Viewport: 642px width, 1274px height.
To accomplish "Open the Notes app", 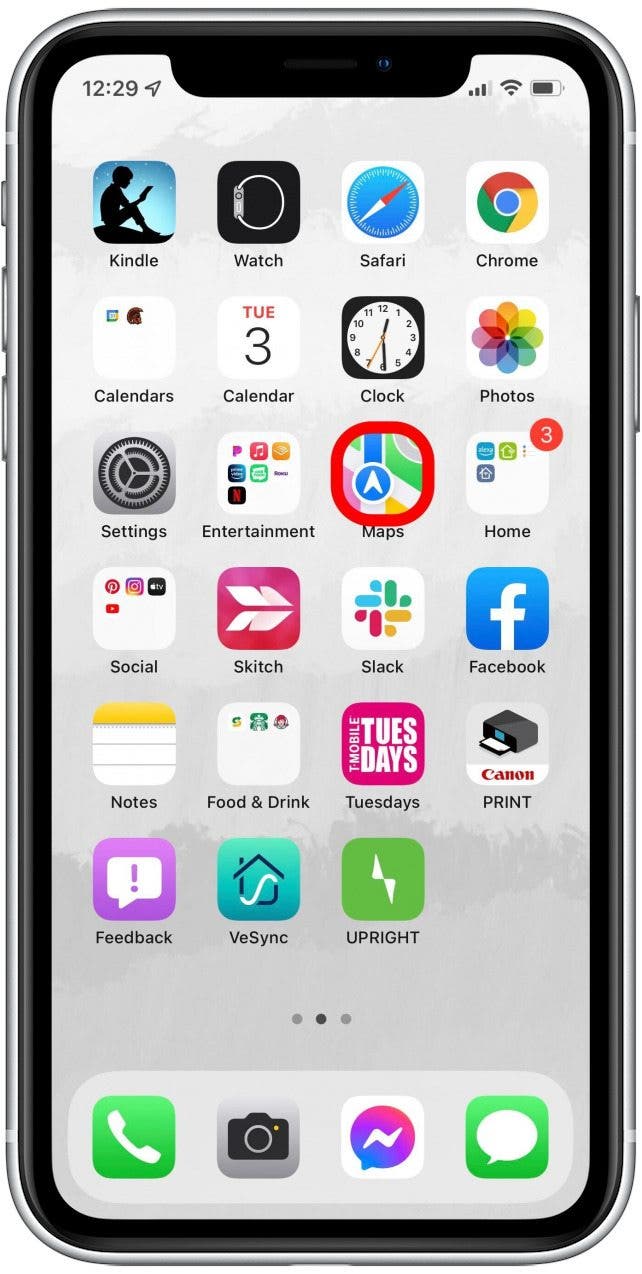I will pos(134,744).
